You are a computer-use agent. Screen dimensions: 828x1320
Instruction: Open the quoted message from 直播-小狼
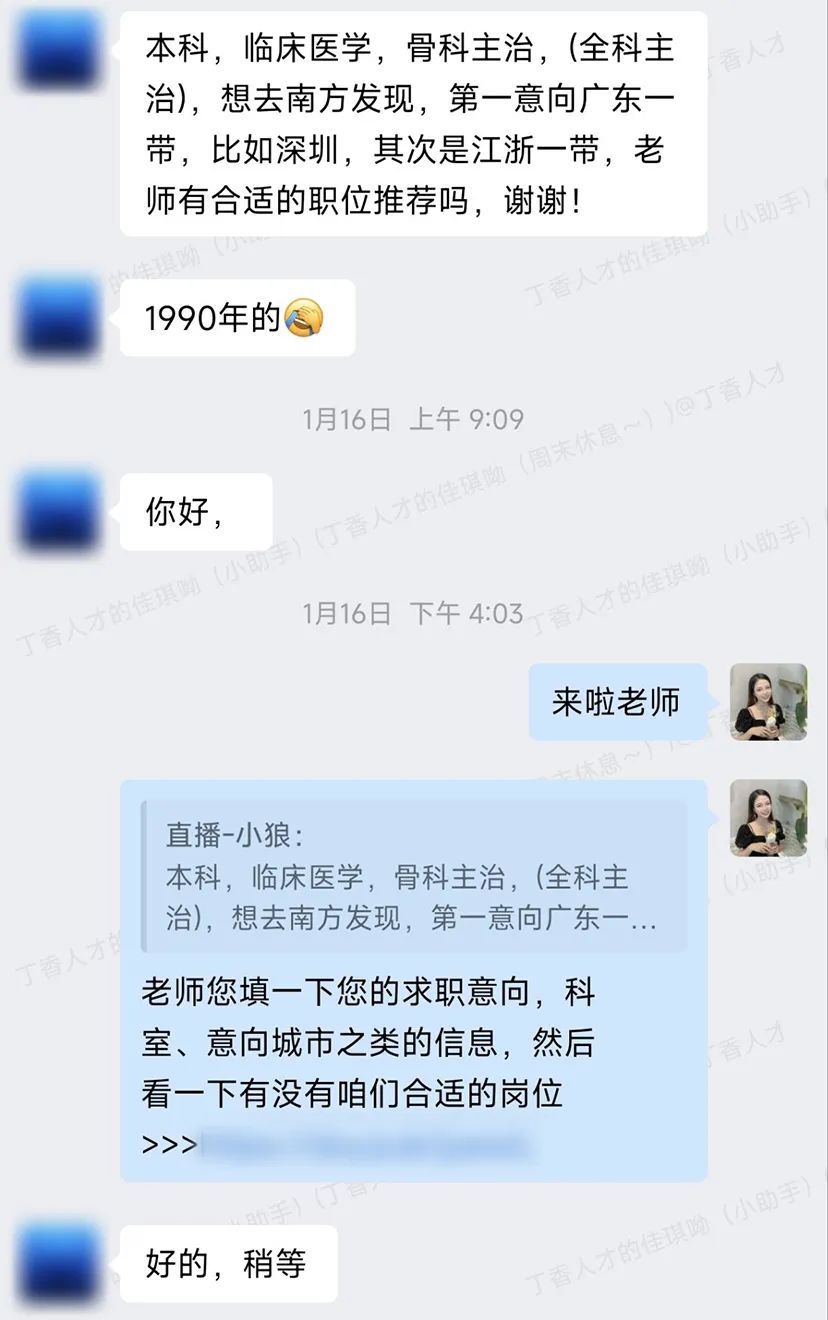[413, 877]
